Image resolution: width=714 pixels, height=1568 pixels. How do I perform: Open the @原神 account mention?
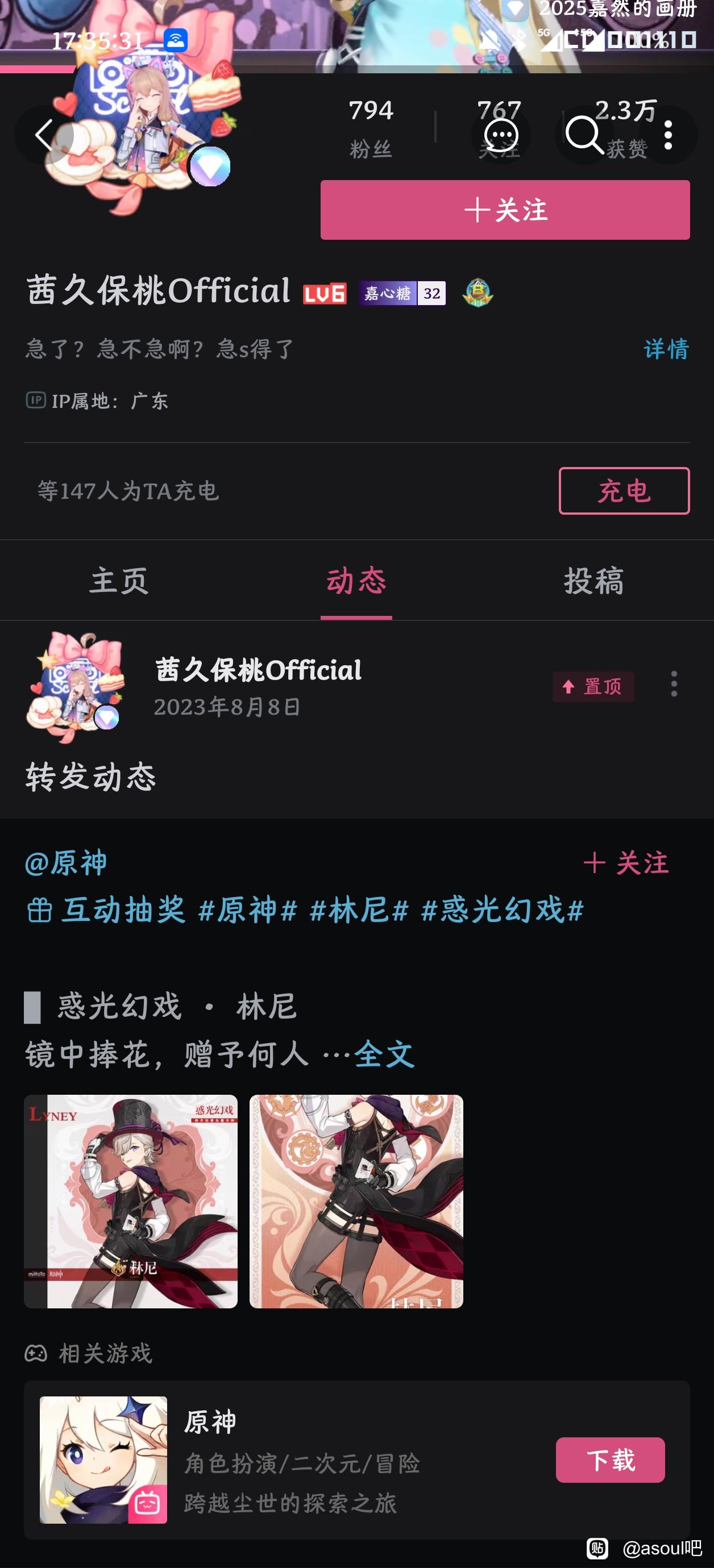tap(67, 863)
